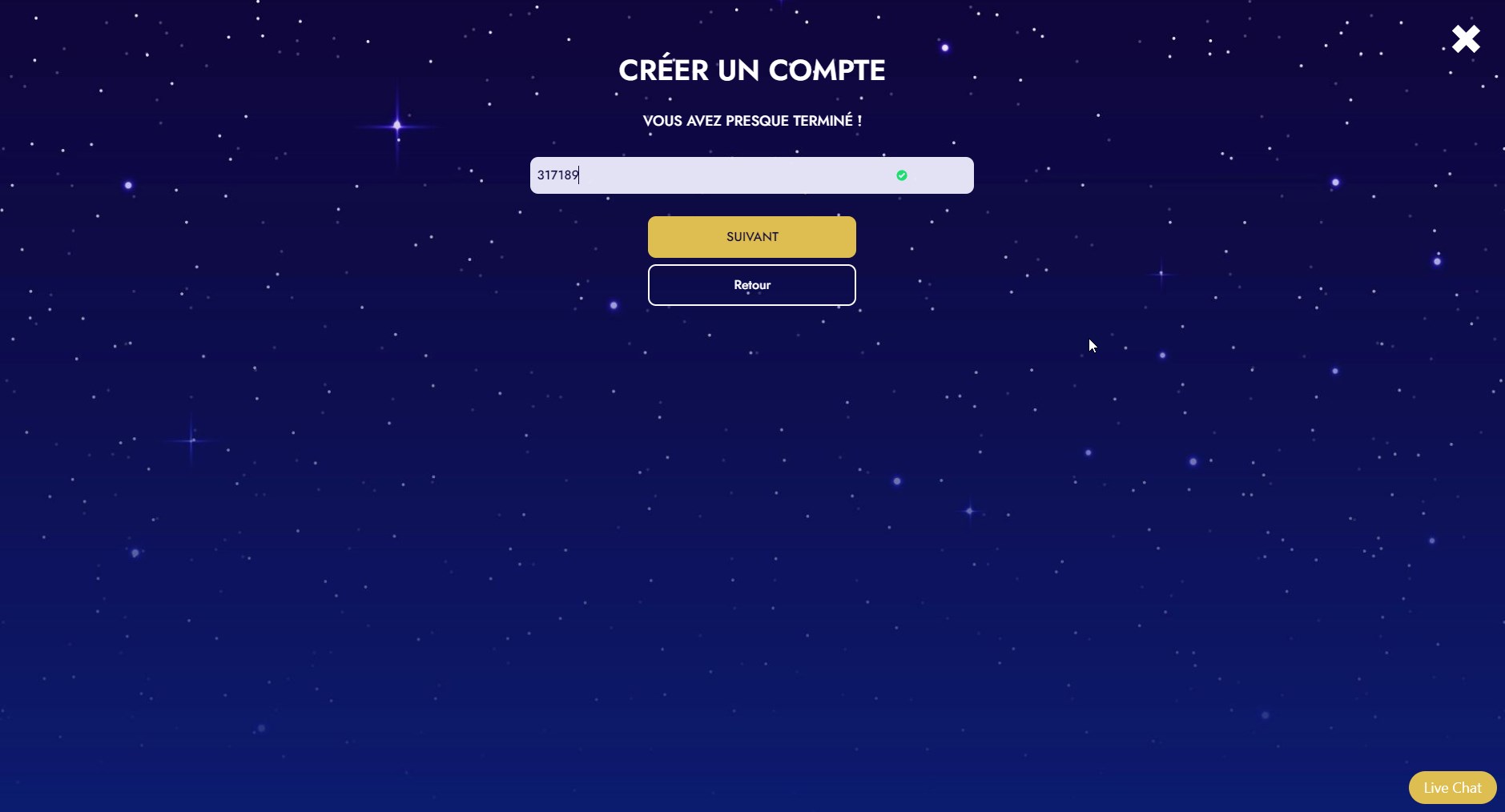
Task: Open the Live Chat support
Action: click(1451, 788)
